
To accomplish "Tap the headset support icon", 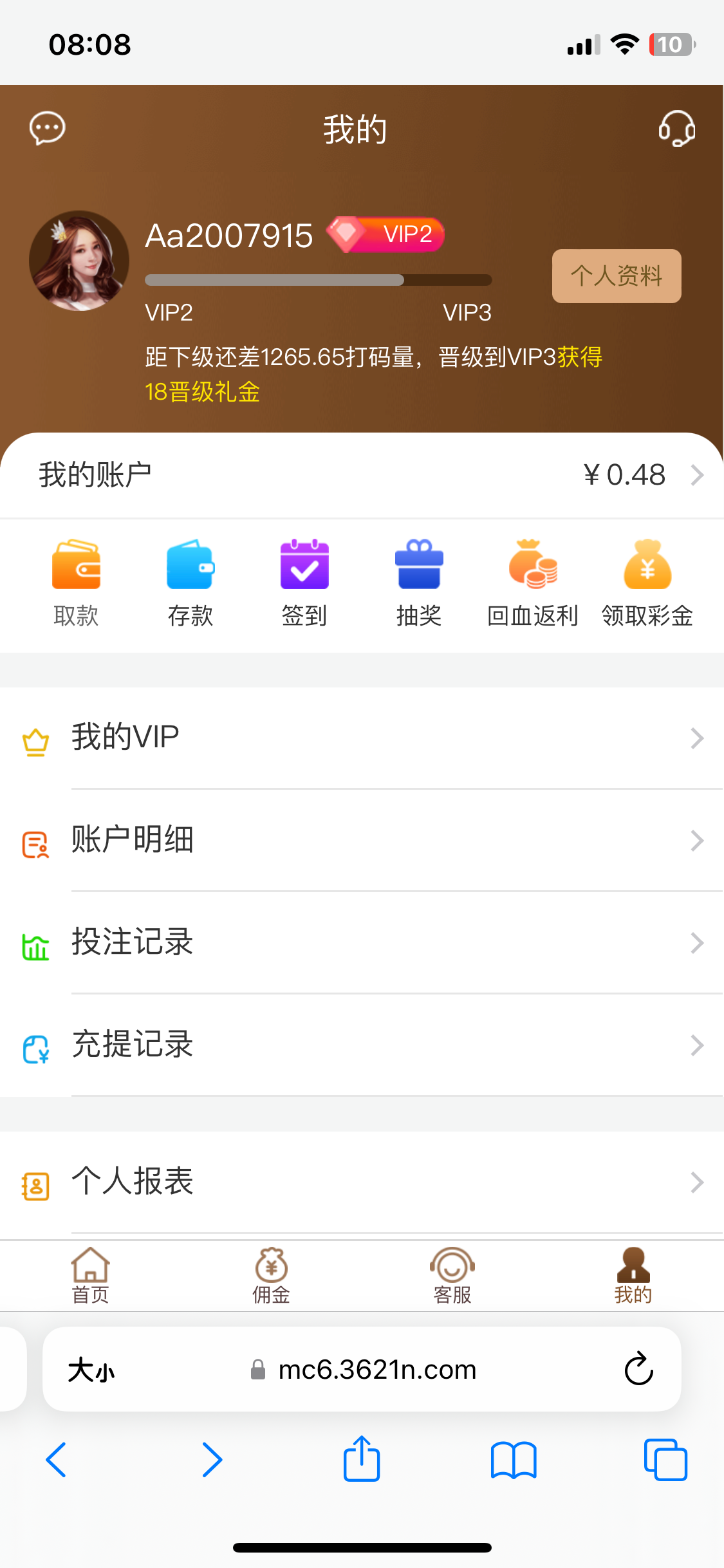I will (x=676, y=128).
